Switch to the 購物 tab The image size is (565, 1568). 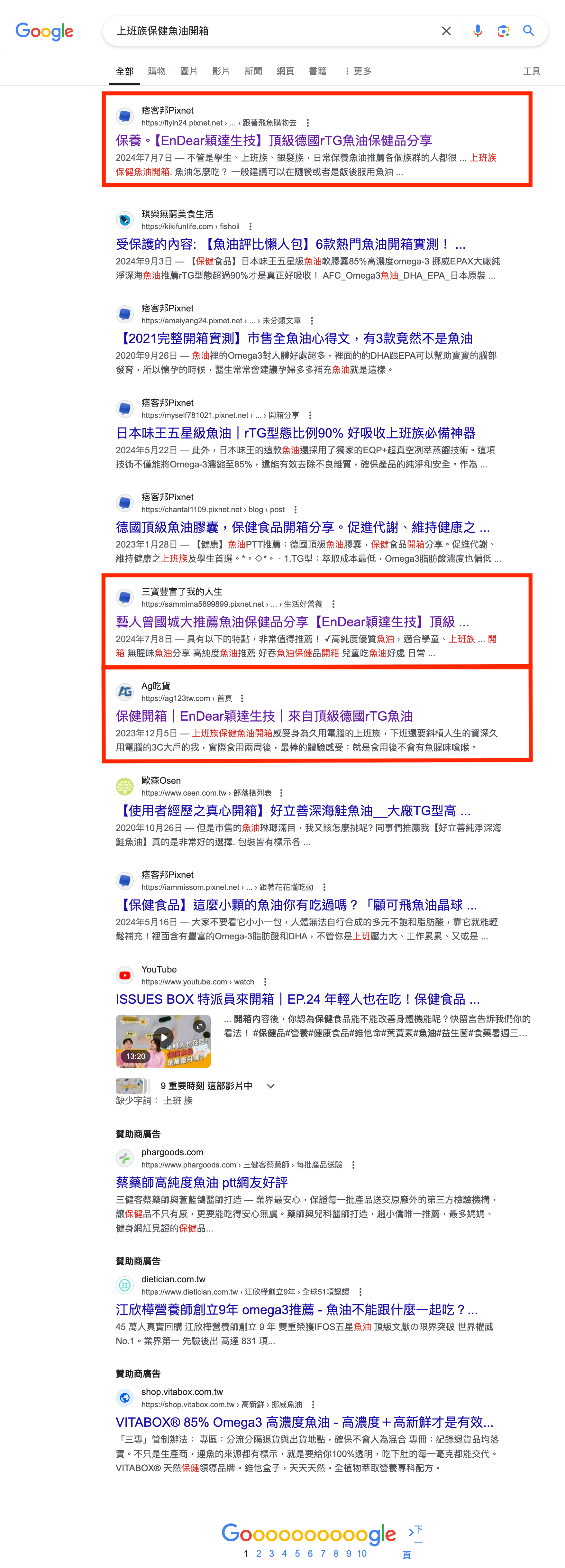(x=156, y=71)
